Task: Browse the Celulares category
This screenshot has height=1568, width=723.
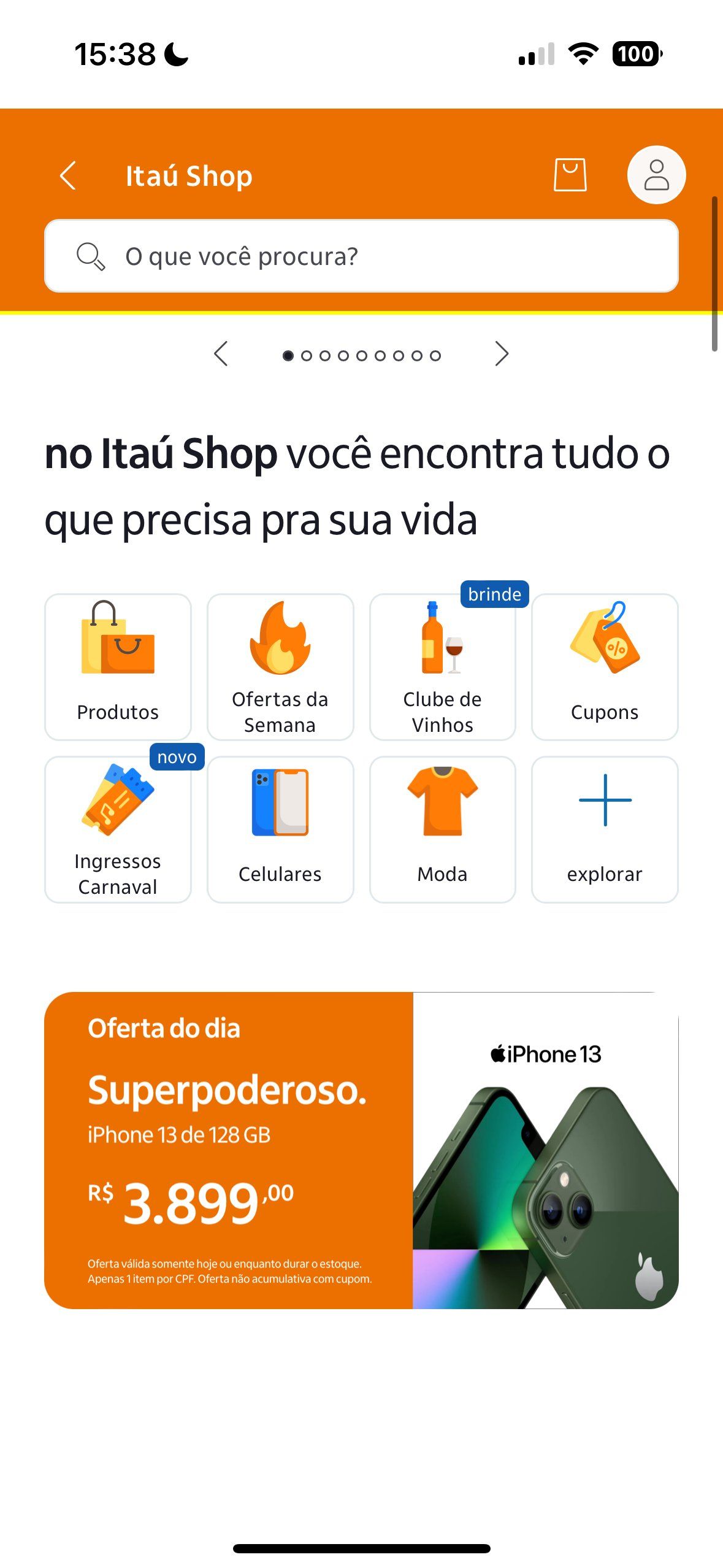Action: (280, 829)
